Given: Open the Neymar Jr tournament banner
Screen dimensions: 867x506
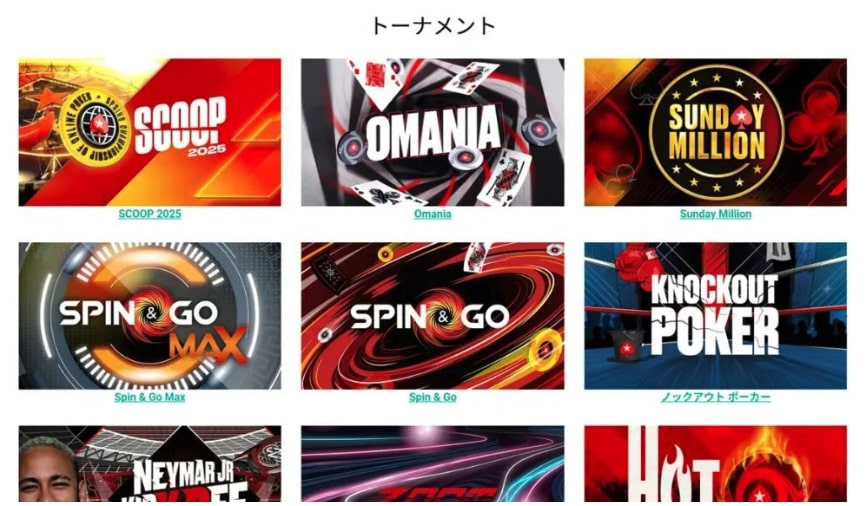Looking at the screenshot, I should [149, 464].
